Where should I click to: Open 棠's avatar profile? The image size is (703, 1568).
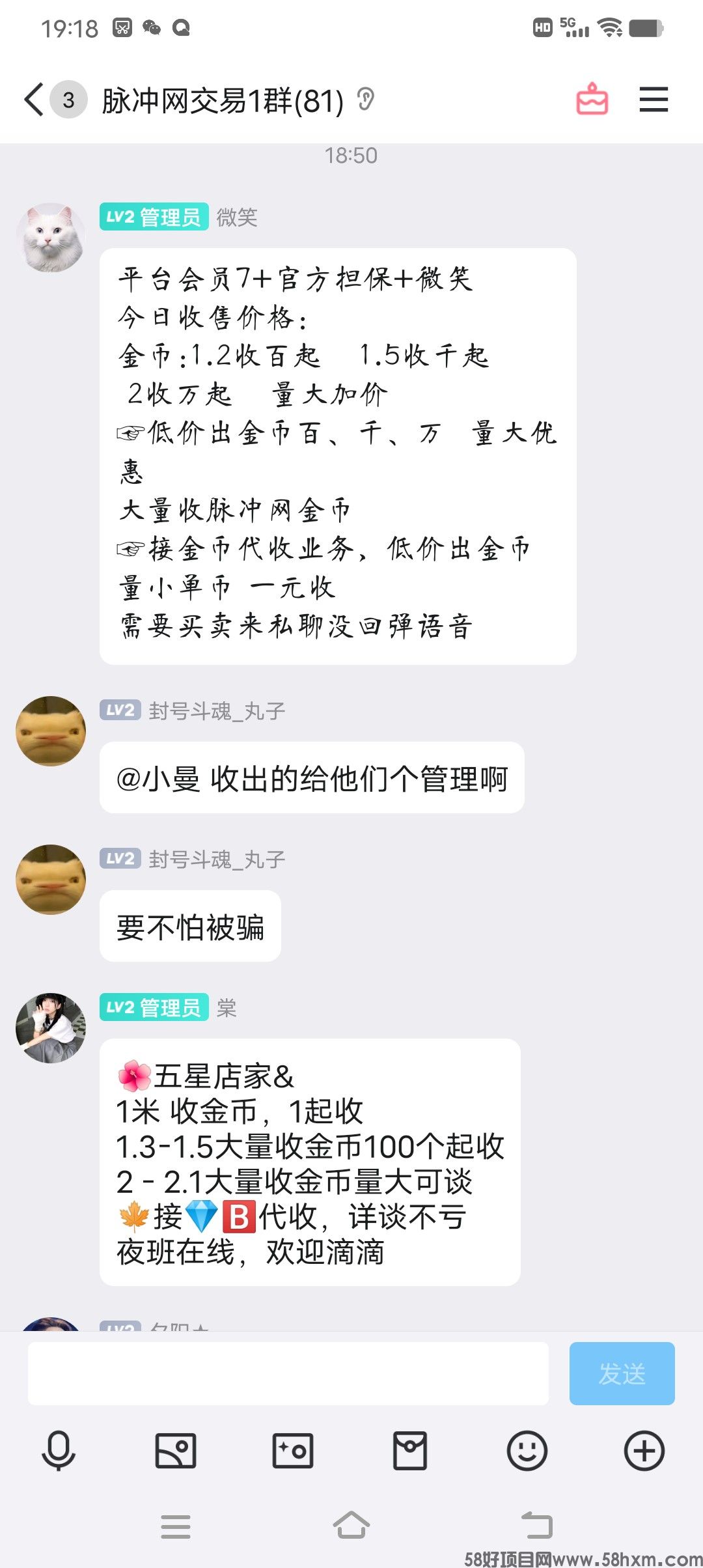(51, 1028)
